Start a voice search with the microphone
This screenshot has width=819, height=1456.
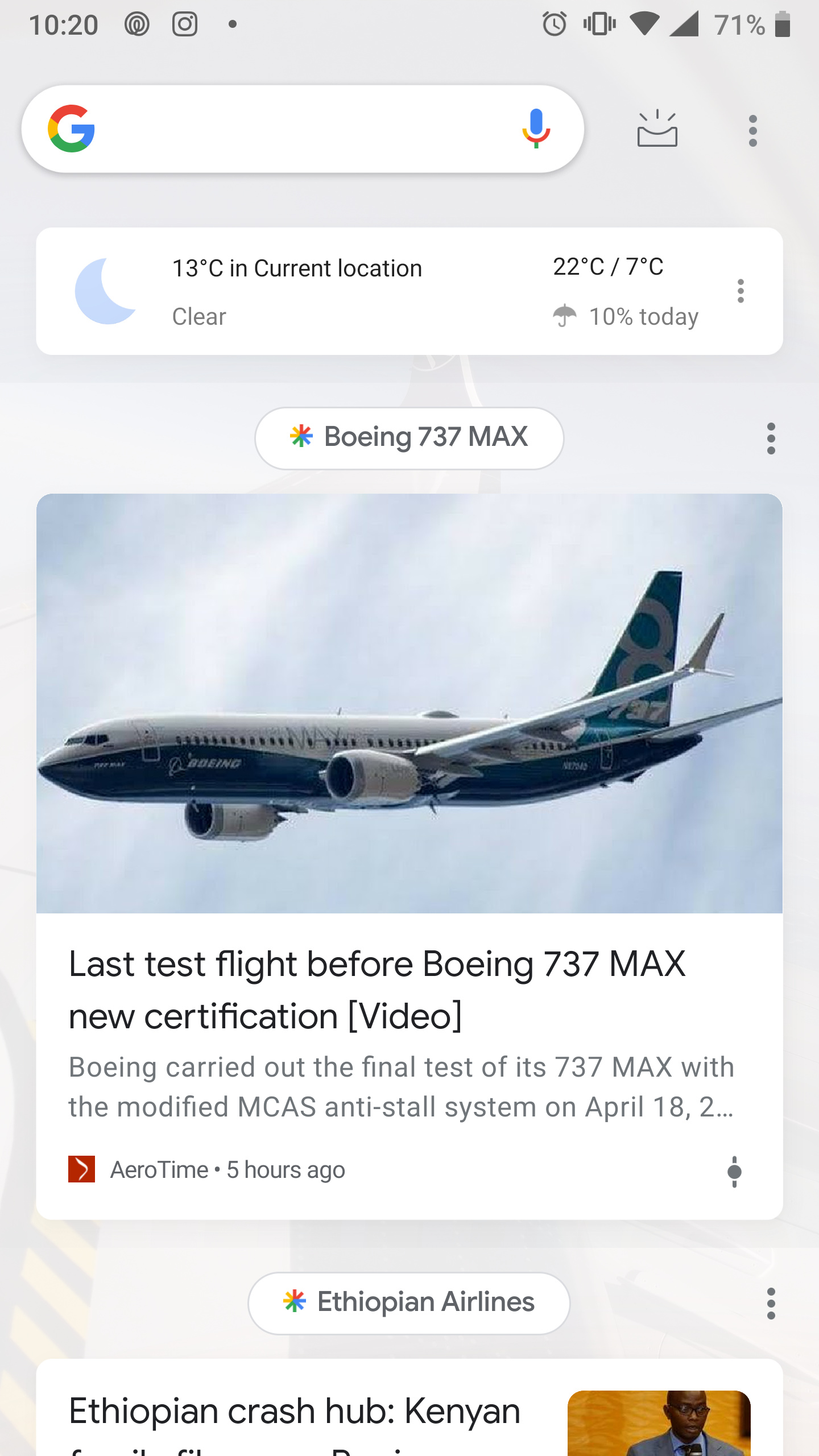pos(536,129)
